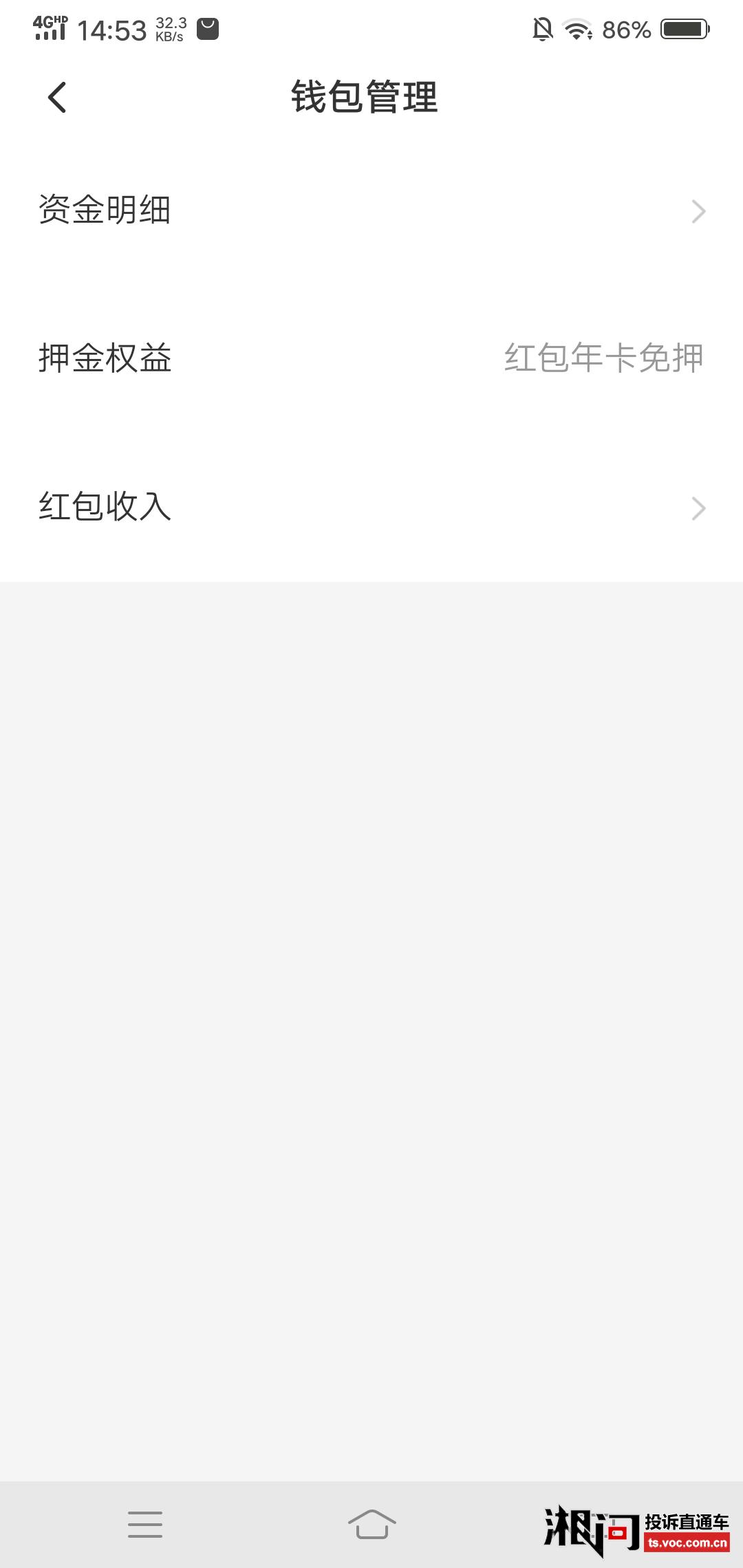Tap the system home button

click(x=371, y=1524)
